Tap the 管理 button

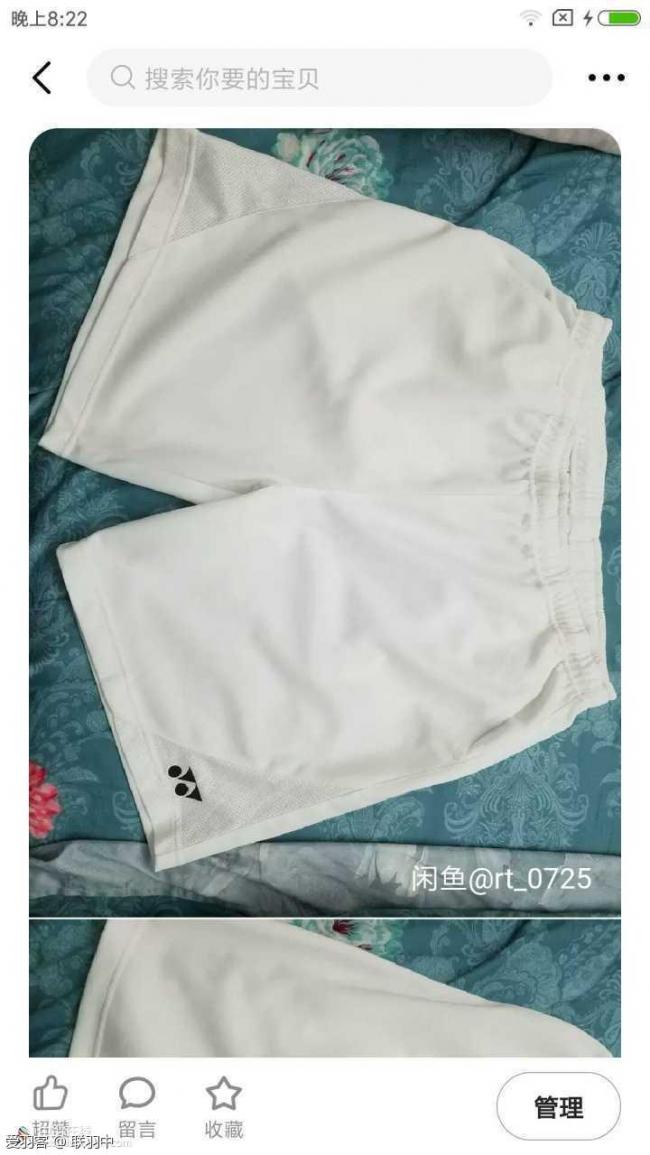click(558, 1107)
